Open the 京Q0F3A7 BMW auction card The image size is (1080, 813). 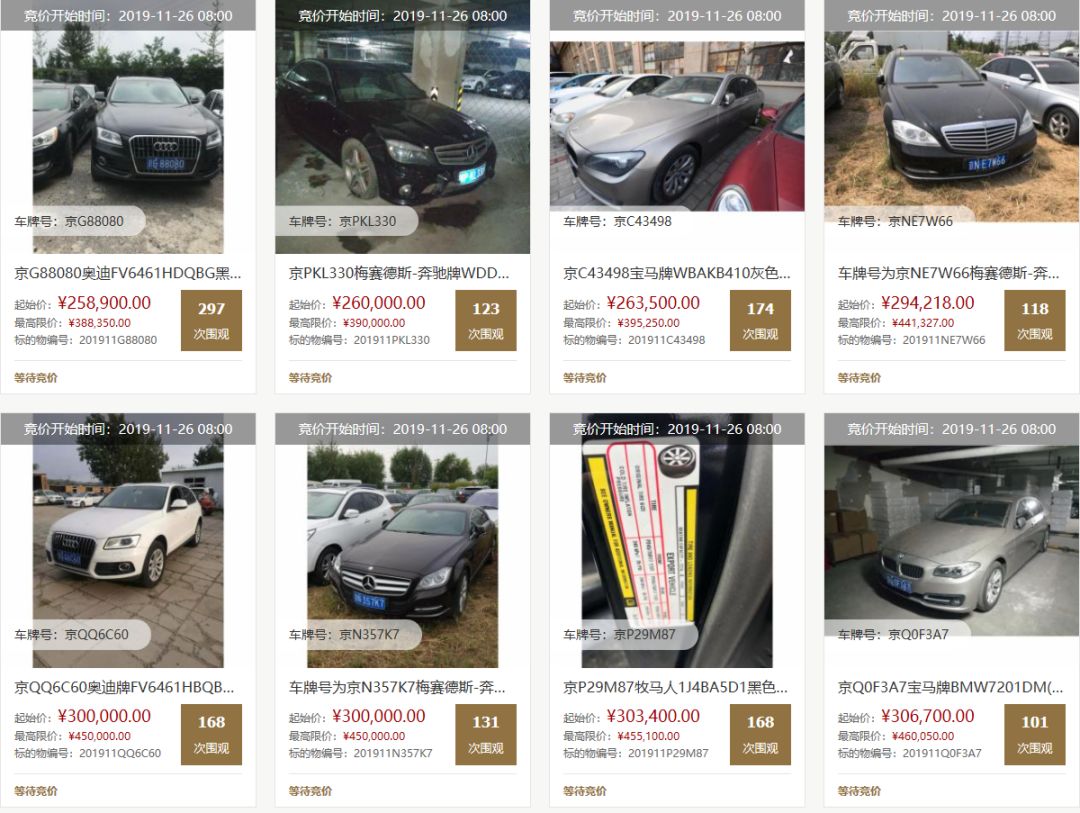coord(950,687)
